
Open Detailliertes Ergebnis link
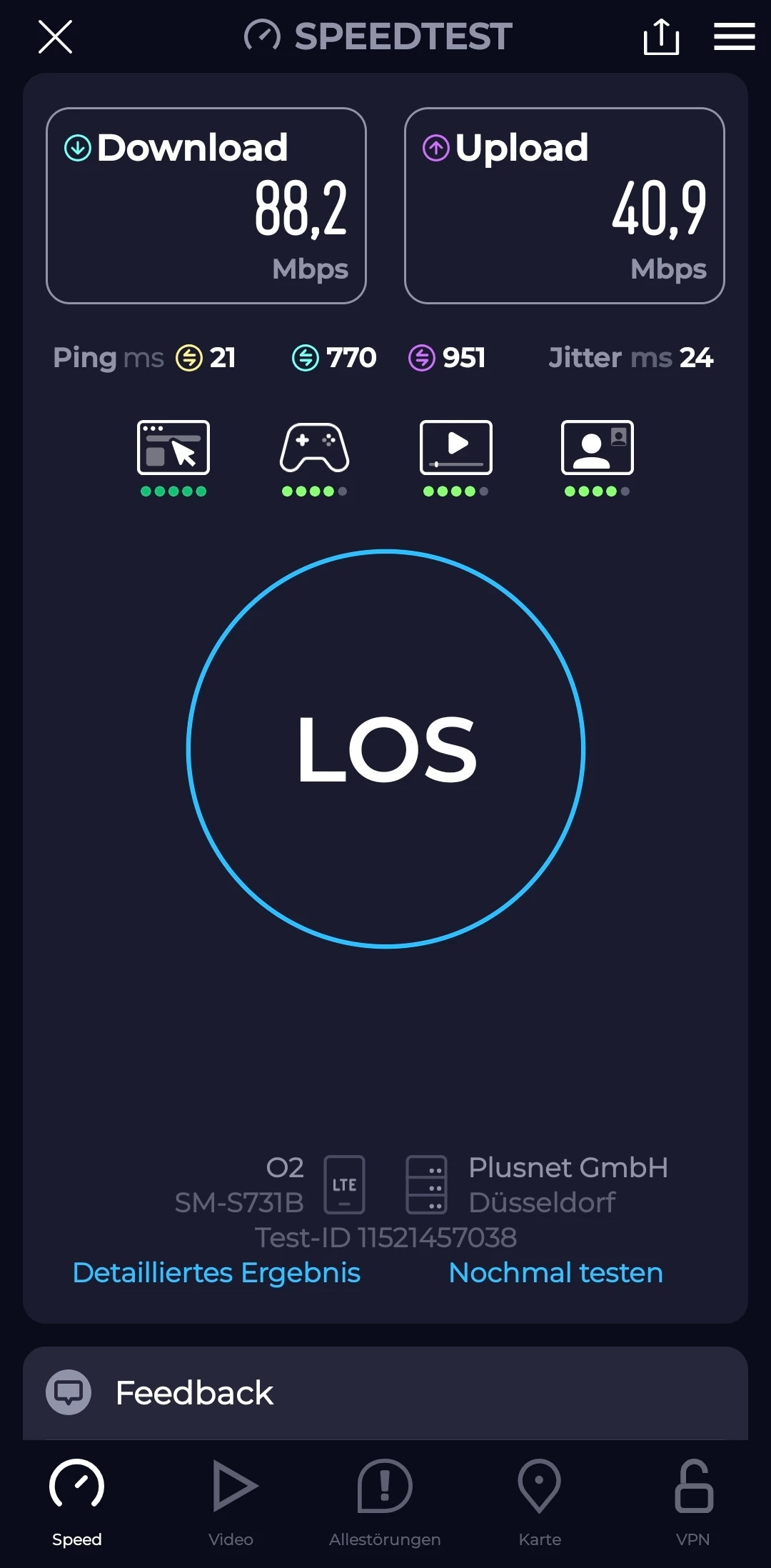click(216, 1272)
